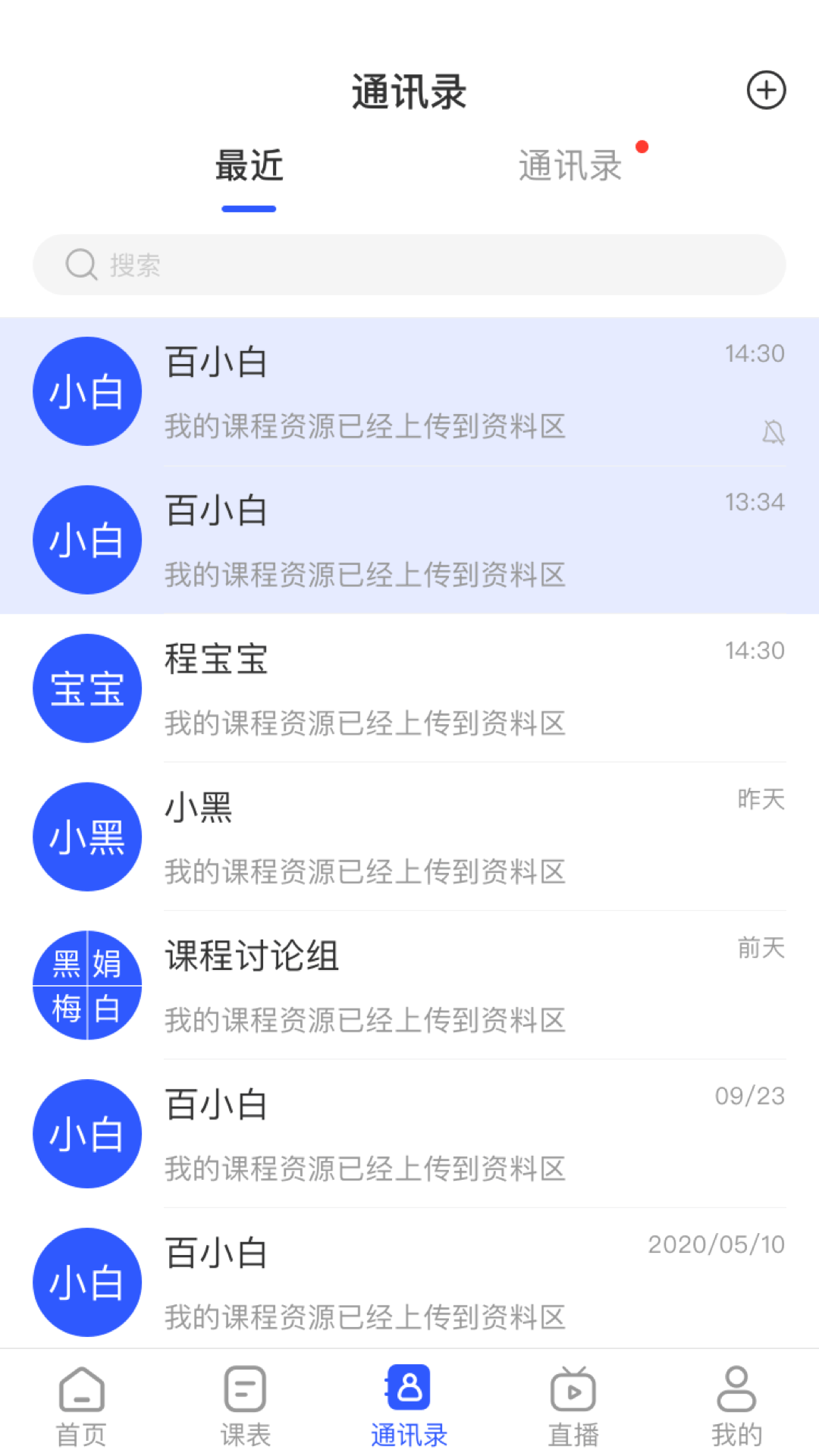The height and width of the screenshot is (1456, 819).
Task: Switch to the top 通讯录 tab with red dot
Action: (570, 165)
